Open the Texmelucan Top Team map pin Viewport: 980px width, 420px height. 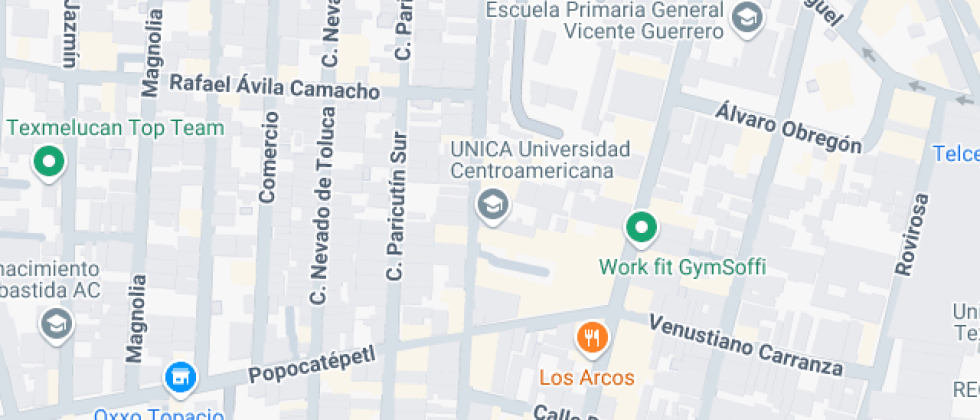click(49, 163)
